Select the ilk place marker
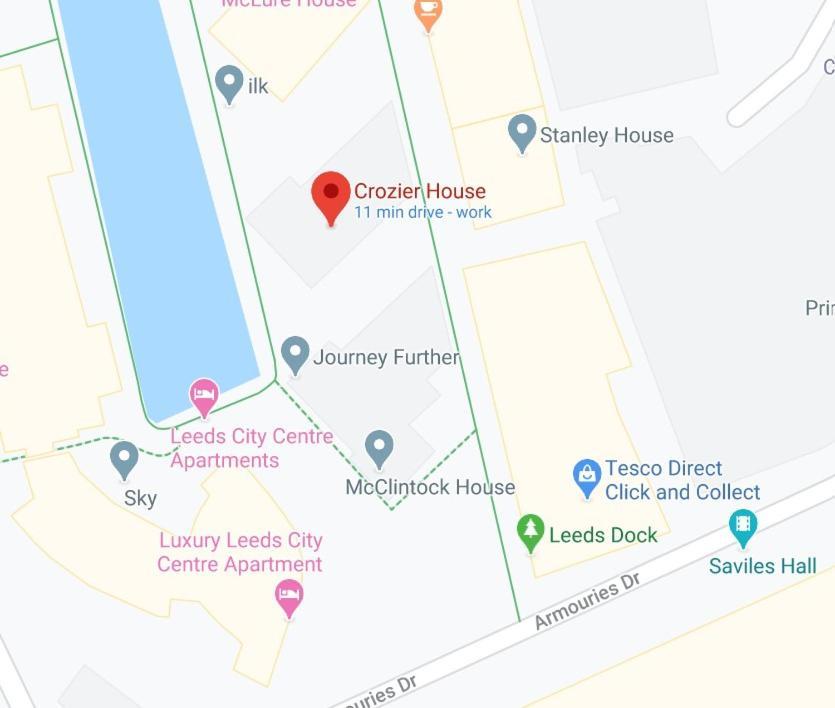Viewport: 835px width, 708px height. tap(229, 83)
